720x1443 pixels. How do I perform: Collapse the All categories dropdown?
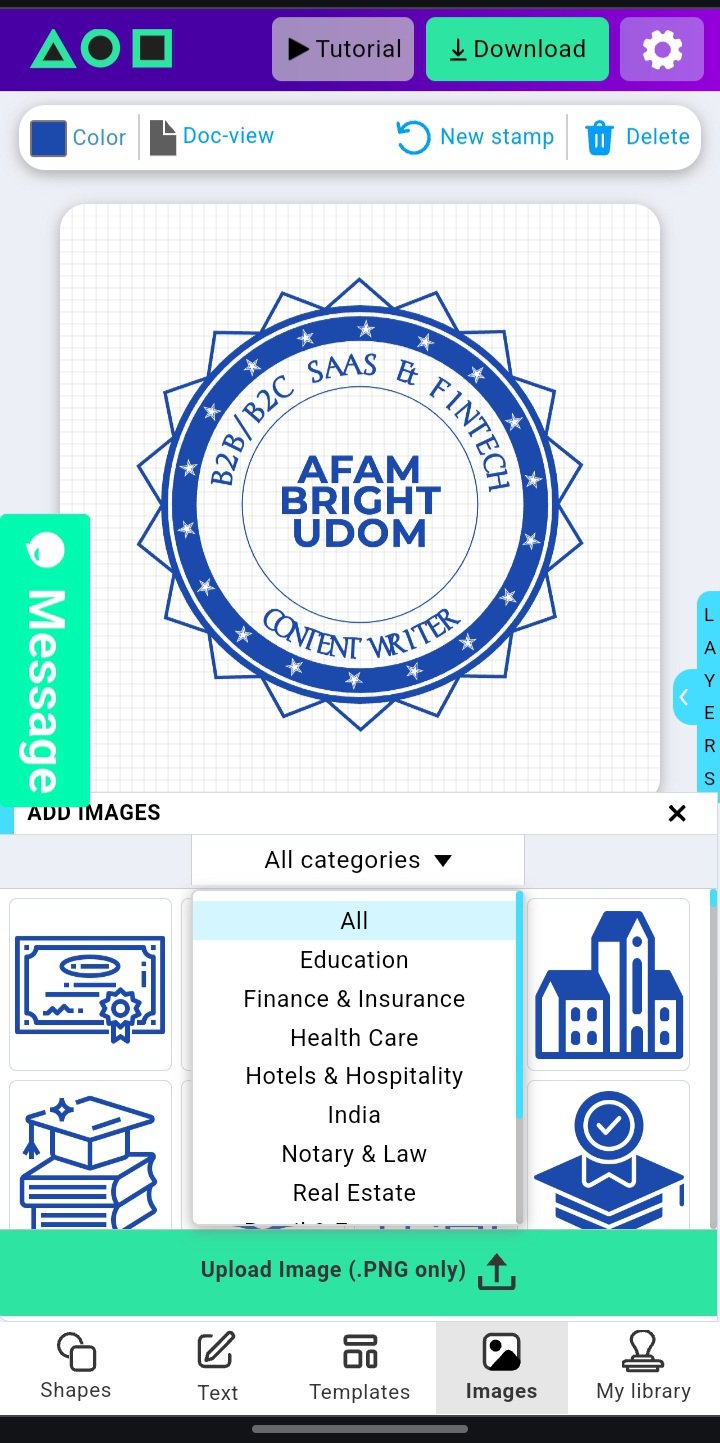(x=358, y=860)
